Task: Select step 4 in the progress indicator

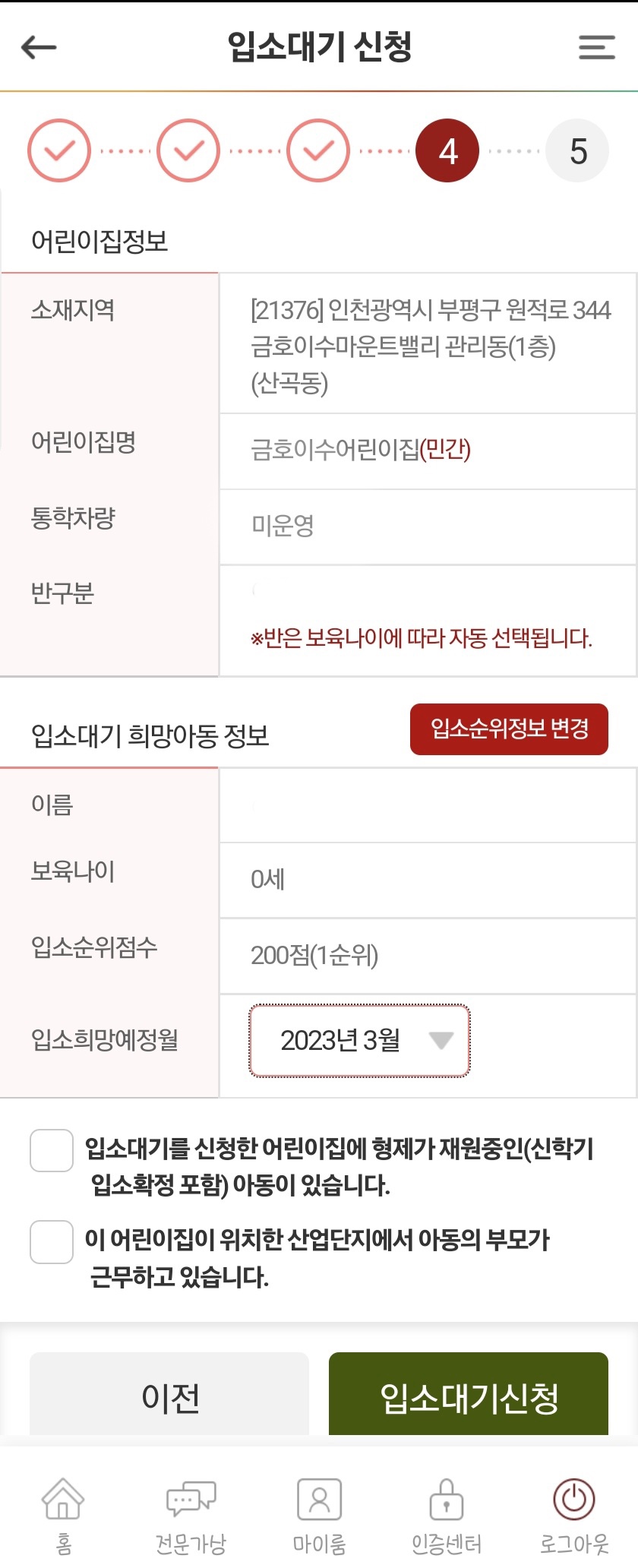Action: click(x=447, y=150)
